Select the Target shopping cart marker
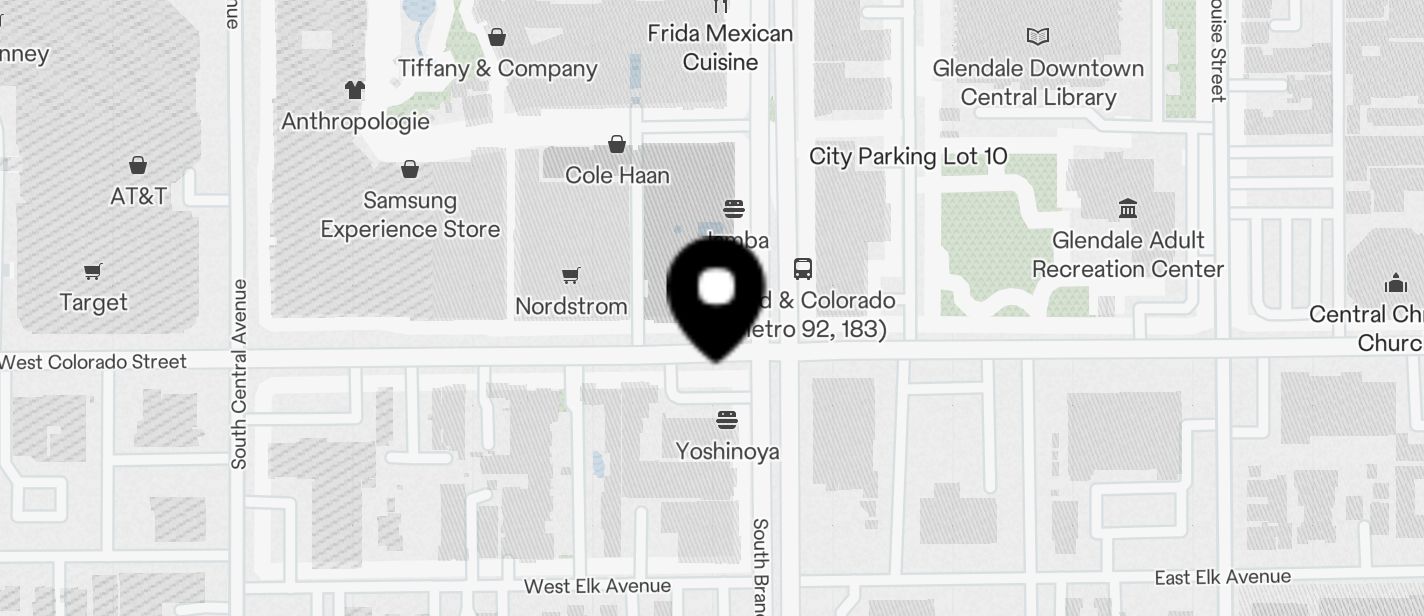Viewport: 1424px width, 616px height. [94, 272]
